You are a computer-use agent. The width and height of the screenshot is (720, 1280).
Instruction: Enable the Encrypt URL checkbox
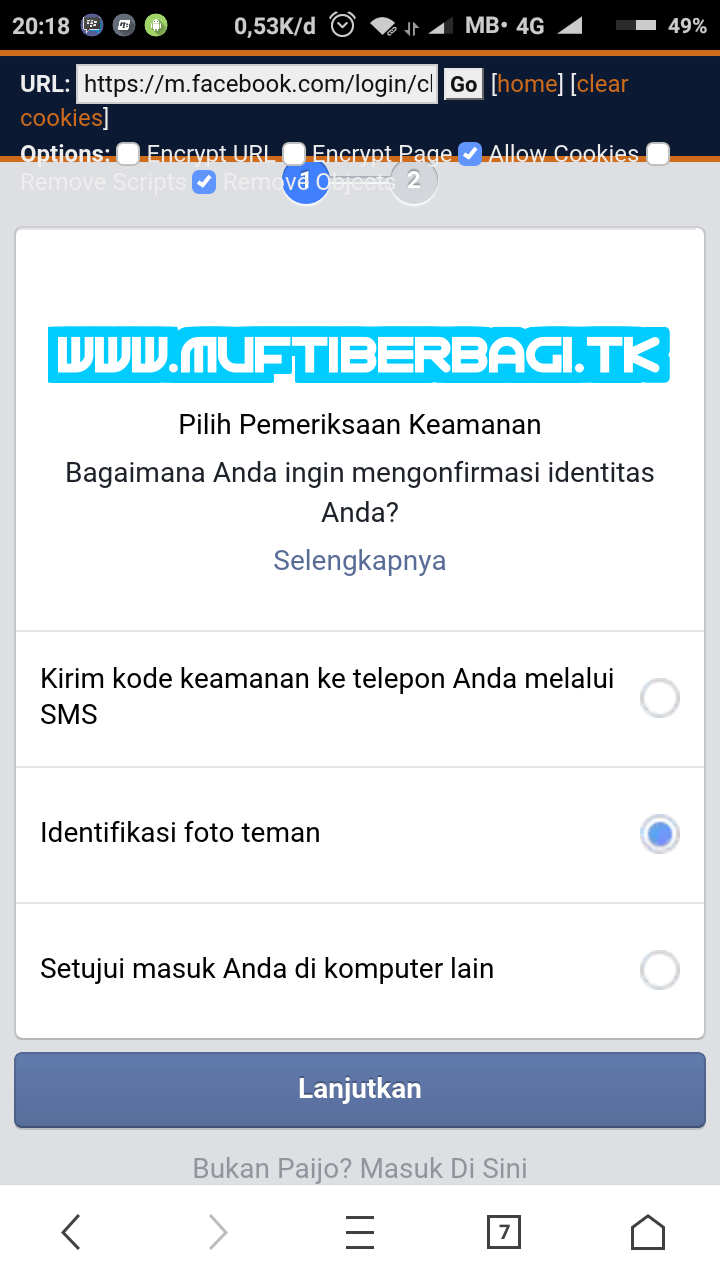coord(128,154)
